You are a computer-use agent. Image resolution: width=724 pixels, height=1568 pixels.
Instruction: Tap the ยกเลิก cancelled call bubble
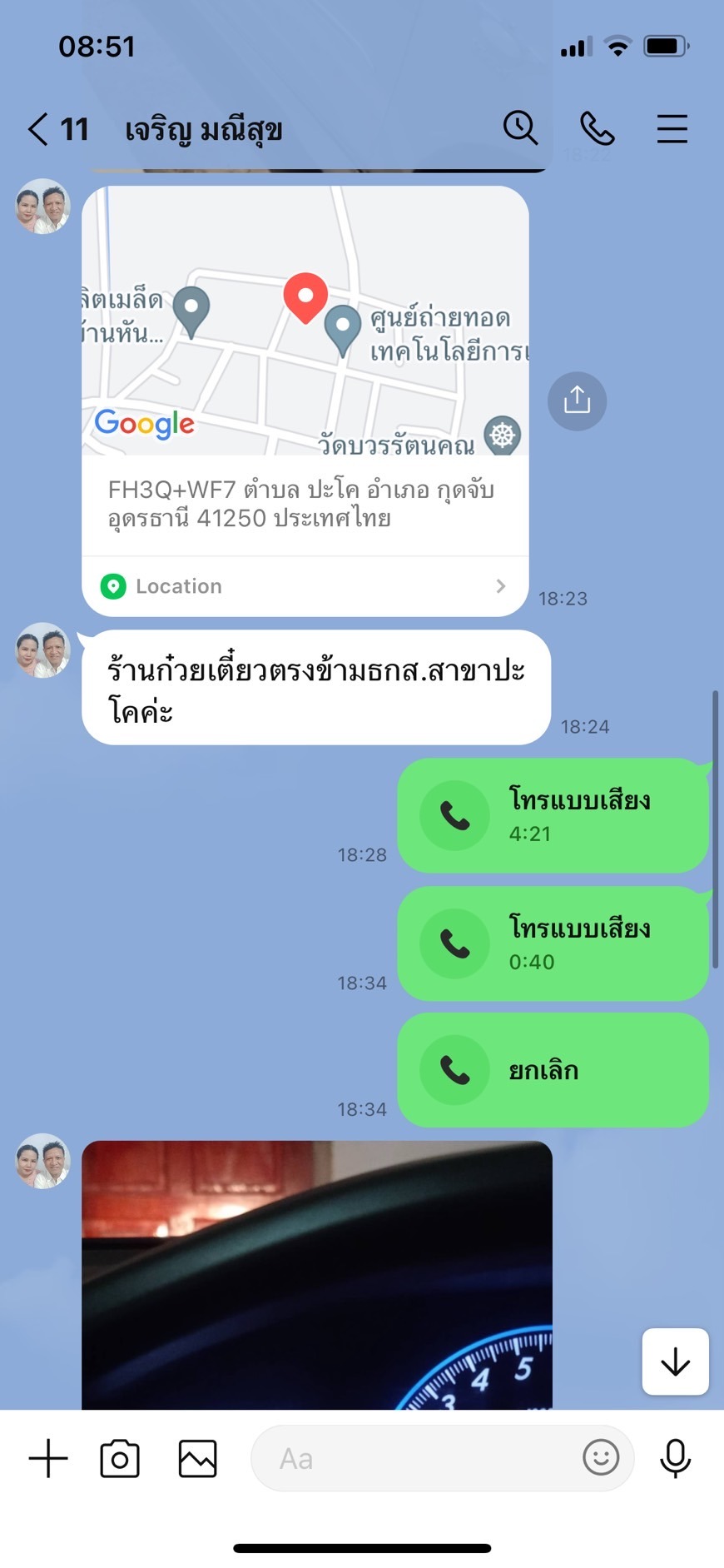pos(553,1070)
